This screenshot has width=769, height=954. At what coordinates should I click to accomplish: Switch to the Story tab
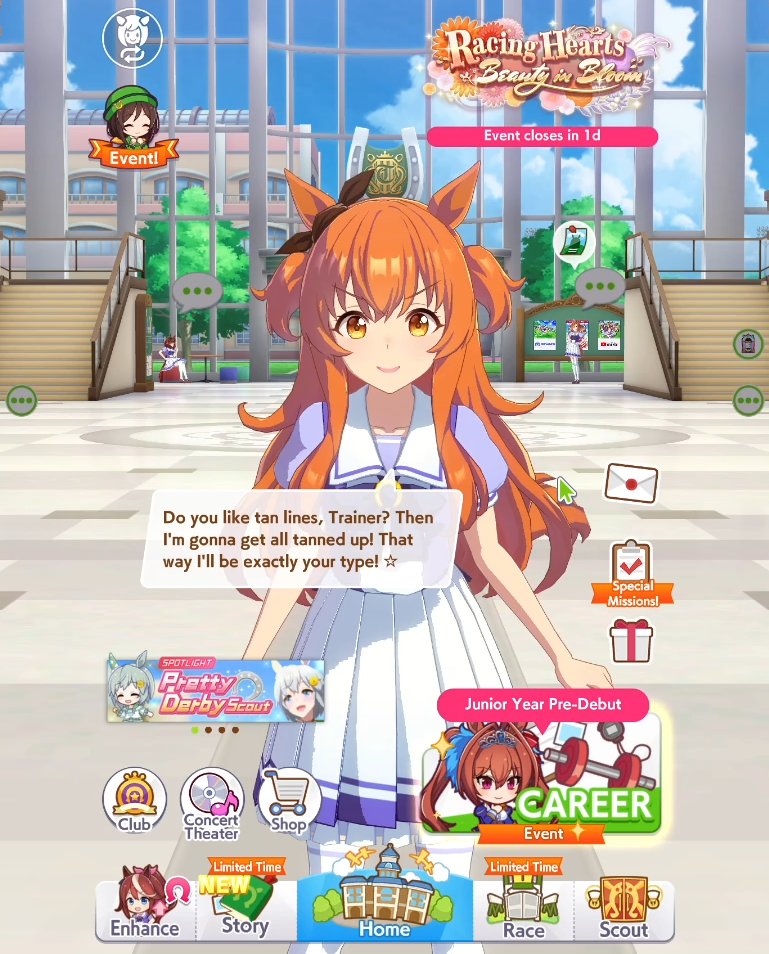(245, 905)
